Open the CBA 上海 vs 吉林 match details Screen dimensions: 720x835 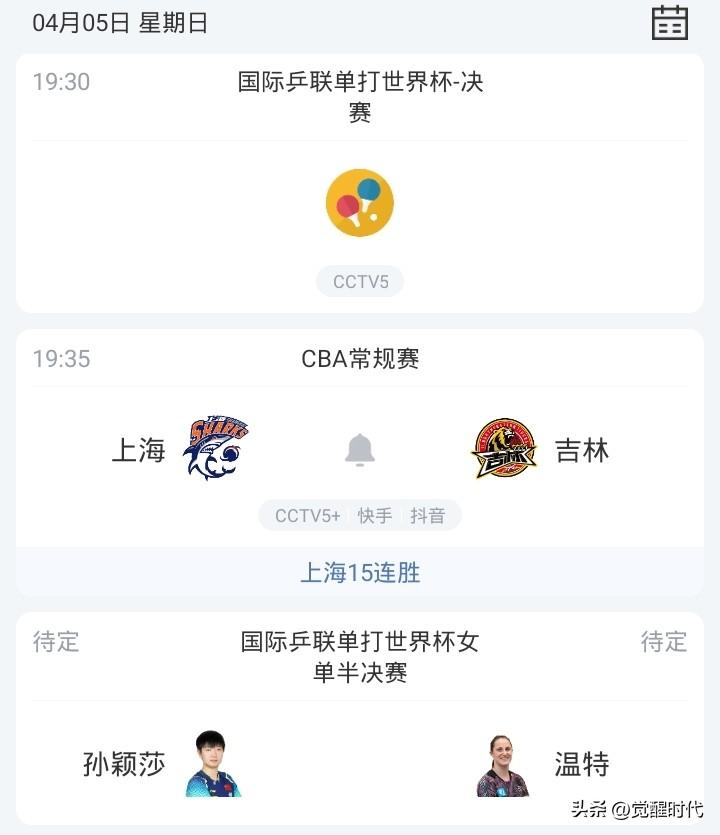point(360,359)
